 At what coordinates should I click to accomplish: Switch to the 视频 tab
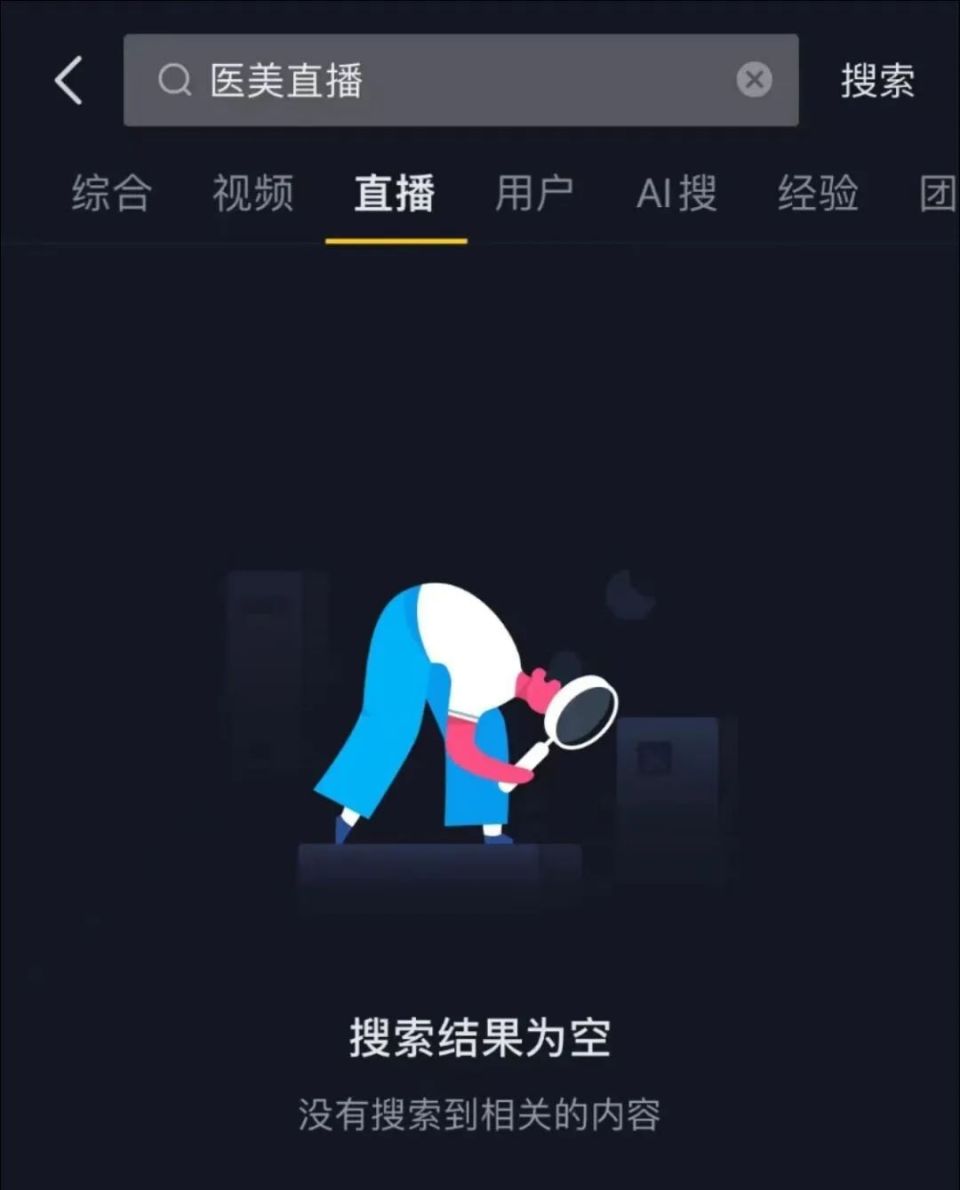pos(253,194)
